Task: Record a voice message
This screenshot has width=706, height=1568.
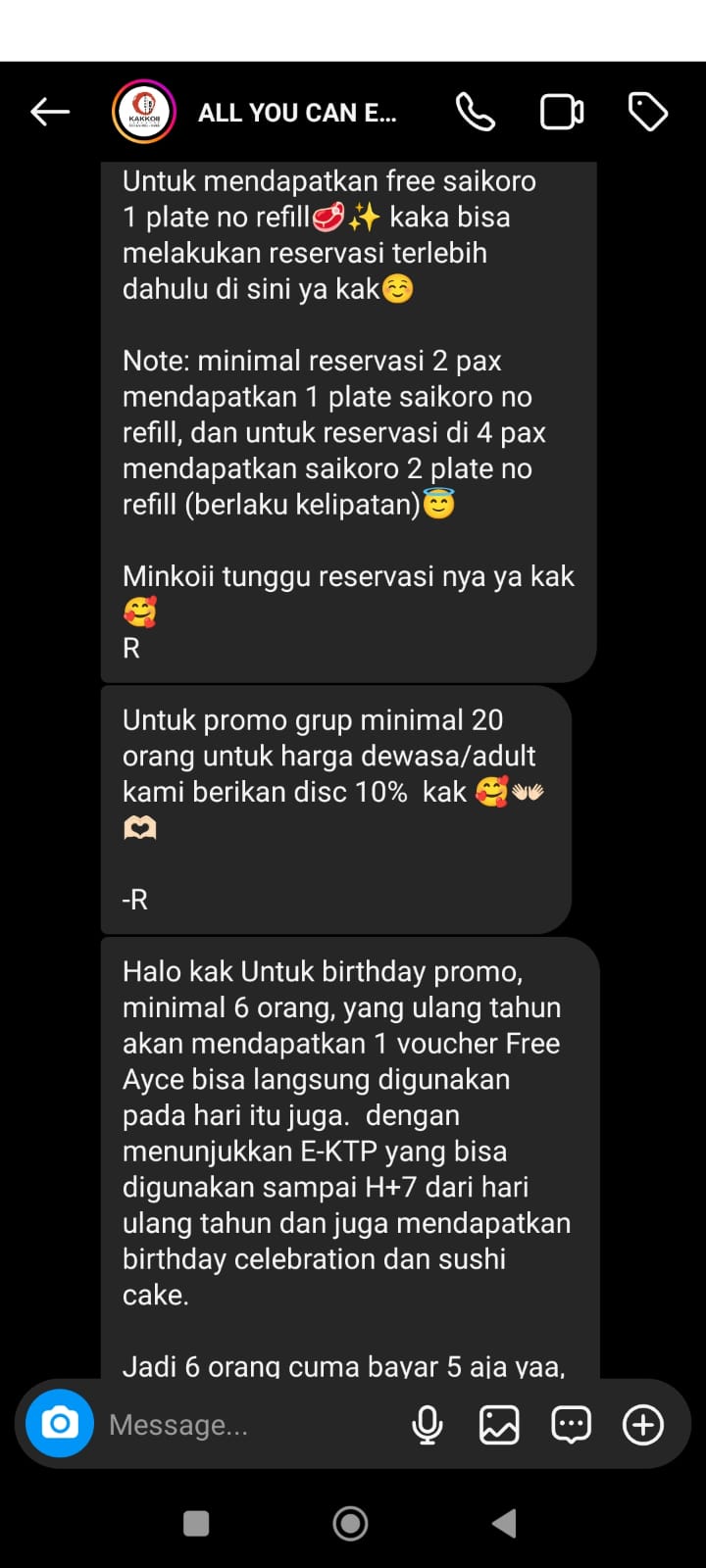Action: [428, 1424]
